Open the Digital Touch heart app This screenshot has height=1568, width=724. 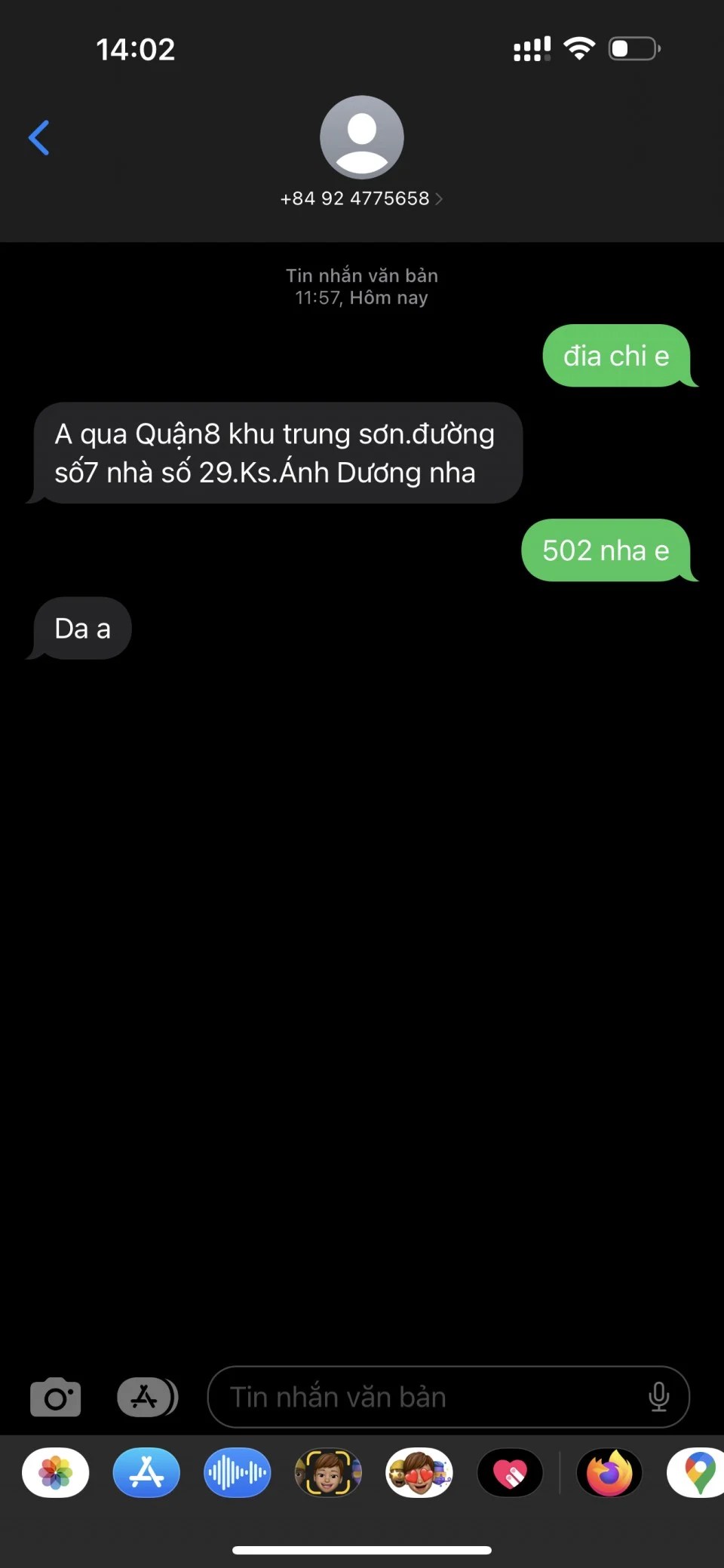[511, 1472]
